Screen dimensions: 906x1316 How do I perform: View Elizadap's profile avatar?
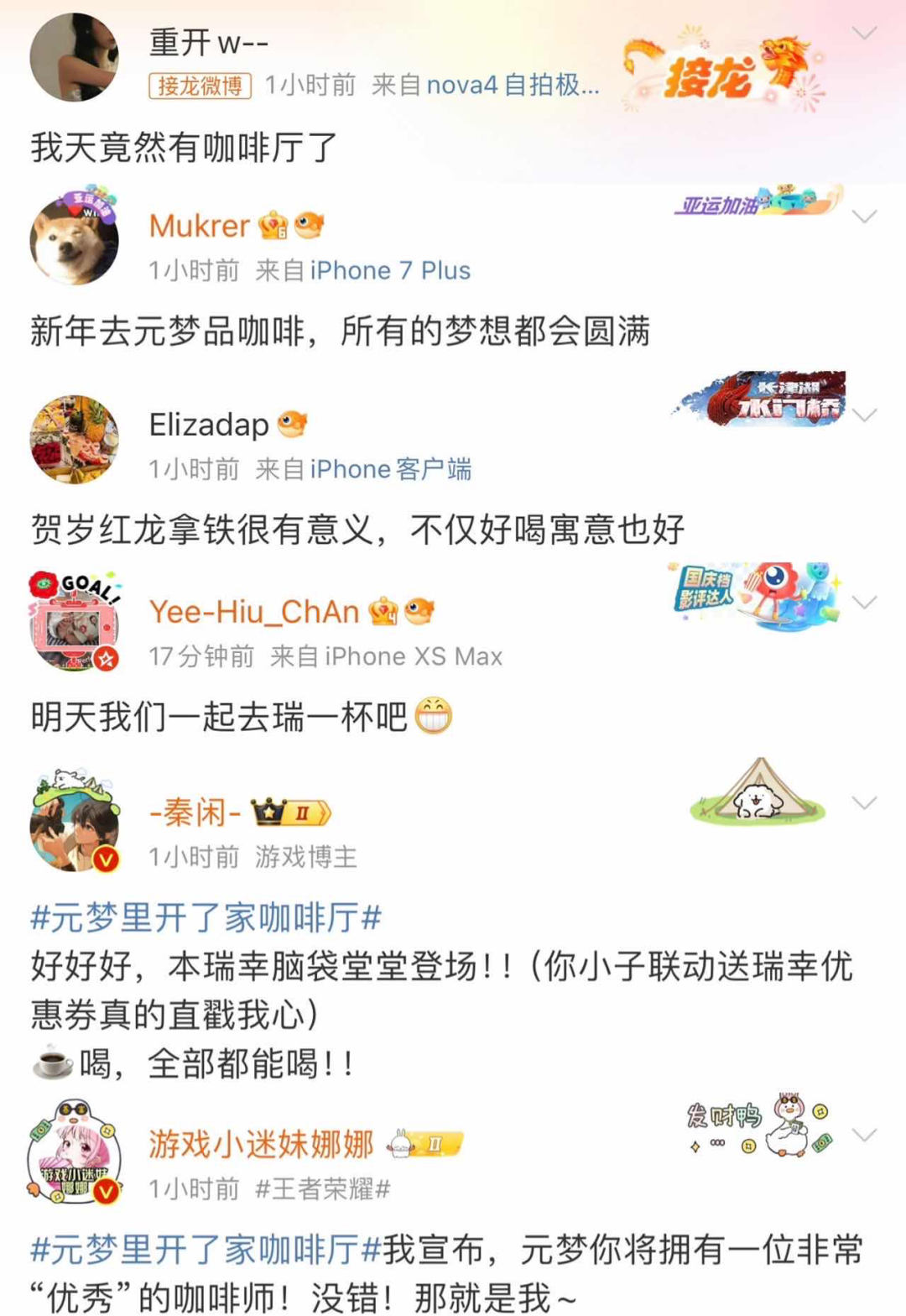pyautogui.click(x=74, y=439)
